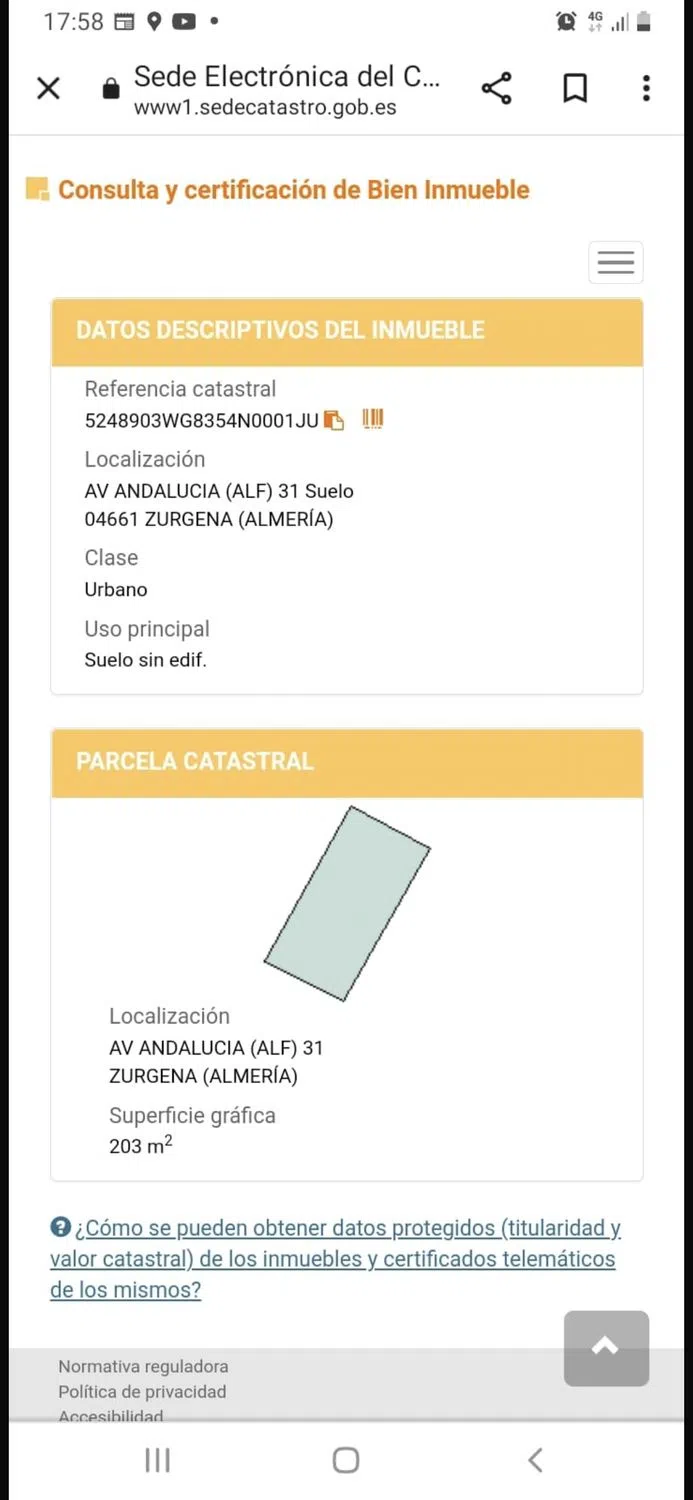Open the Normativa reguladora link

point(143,1366)
